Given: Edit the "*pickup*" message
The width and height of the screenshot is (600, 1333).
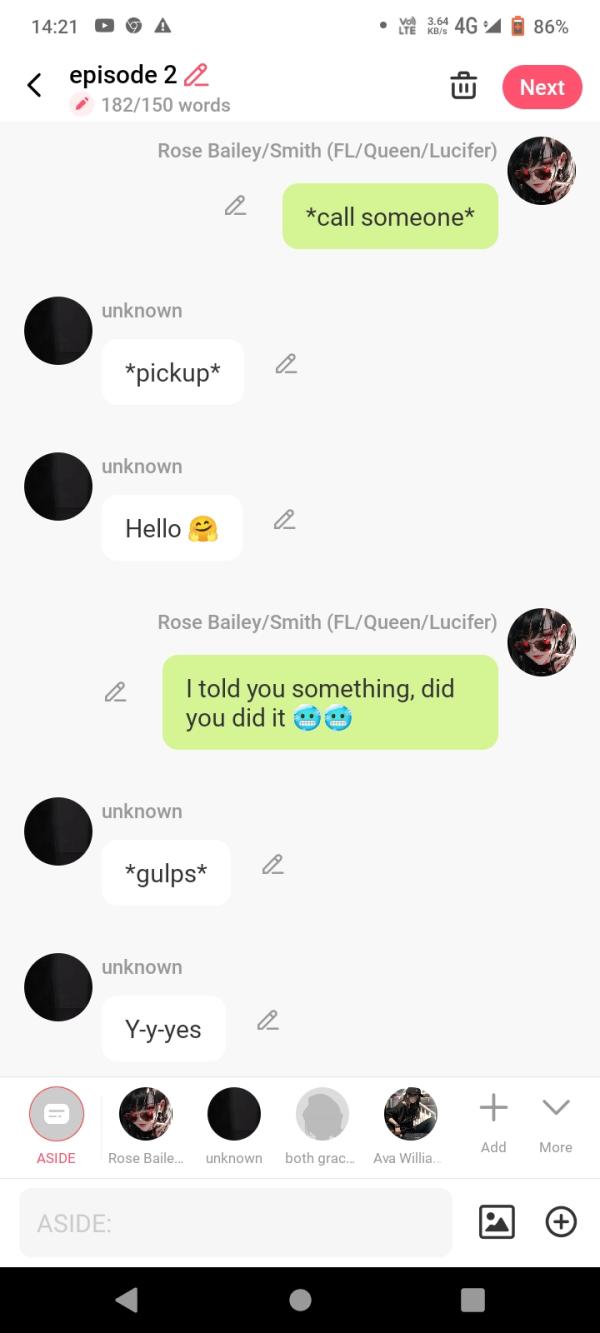Looking at the screenshot, I should 286,364.
